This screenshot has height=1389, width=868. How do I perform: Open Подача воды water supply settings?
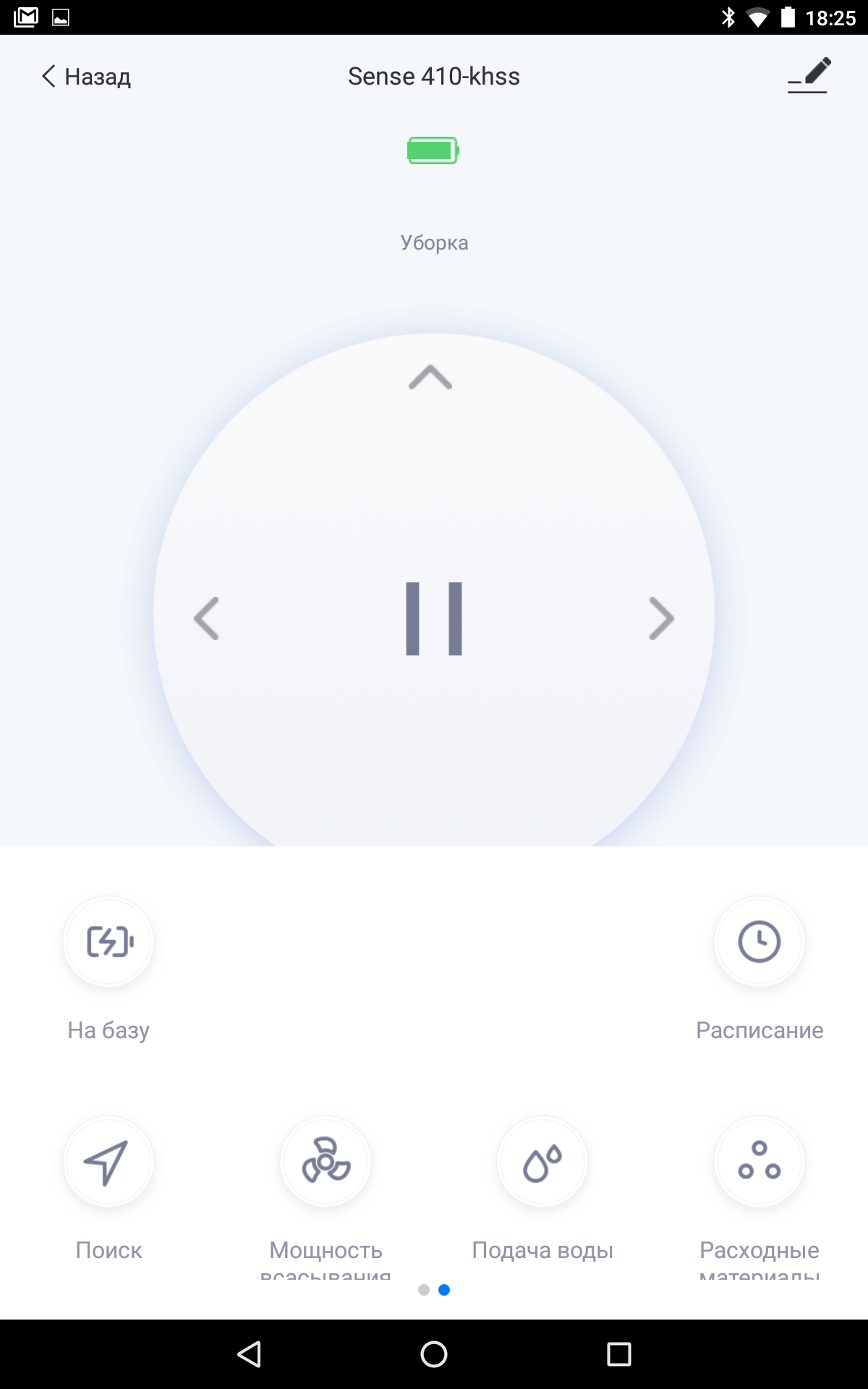(542, 1162)
